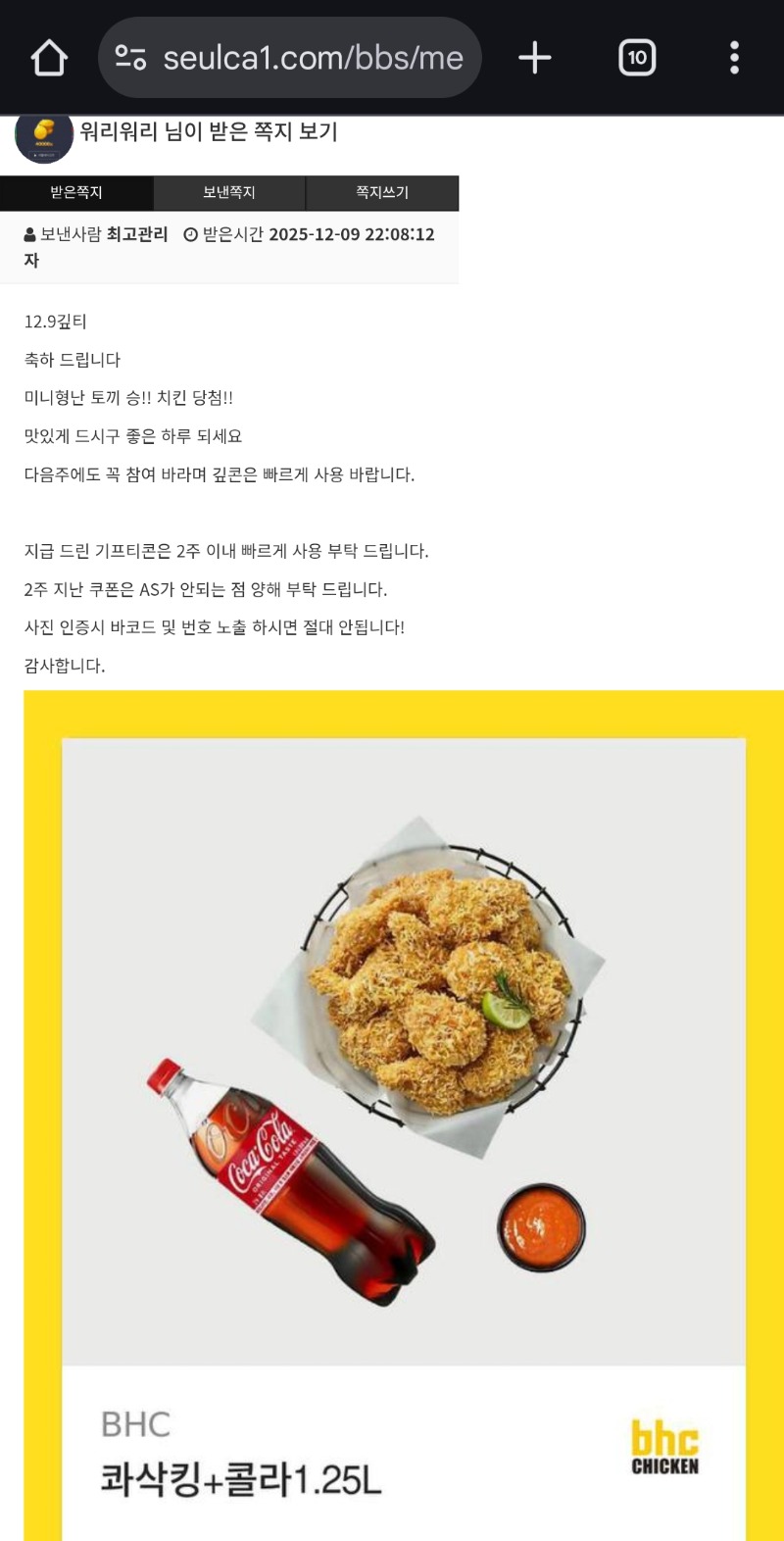Tap the site permissions icon in the address bar
The width and height of the screenshot is (784, 1541).
coord(128,57)
